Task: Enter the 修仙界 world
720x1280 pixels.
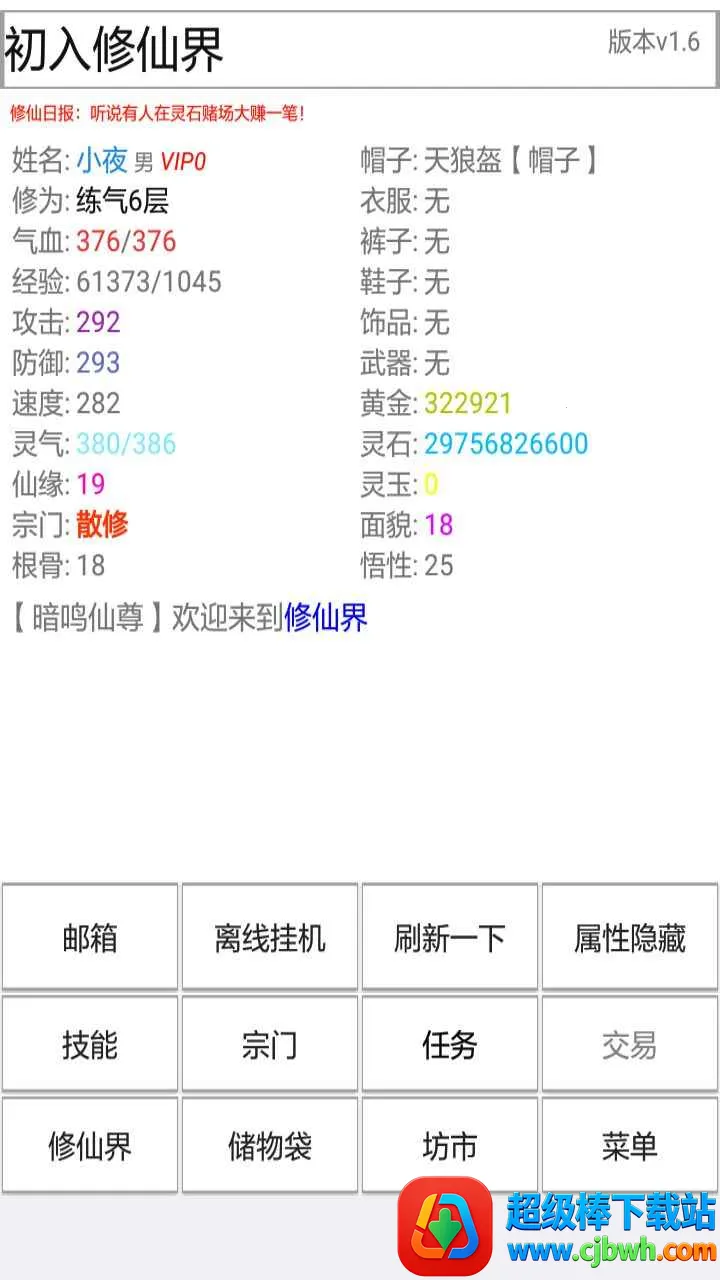Action: [x=90, y=1145]
